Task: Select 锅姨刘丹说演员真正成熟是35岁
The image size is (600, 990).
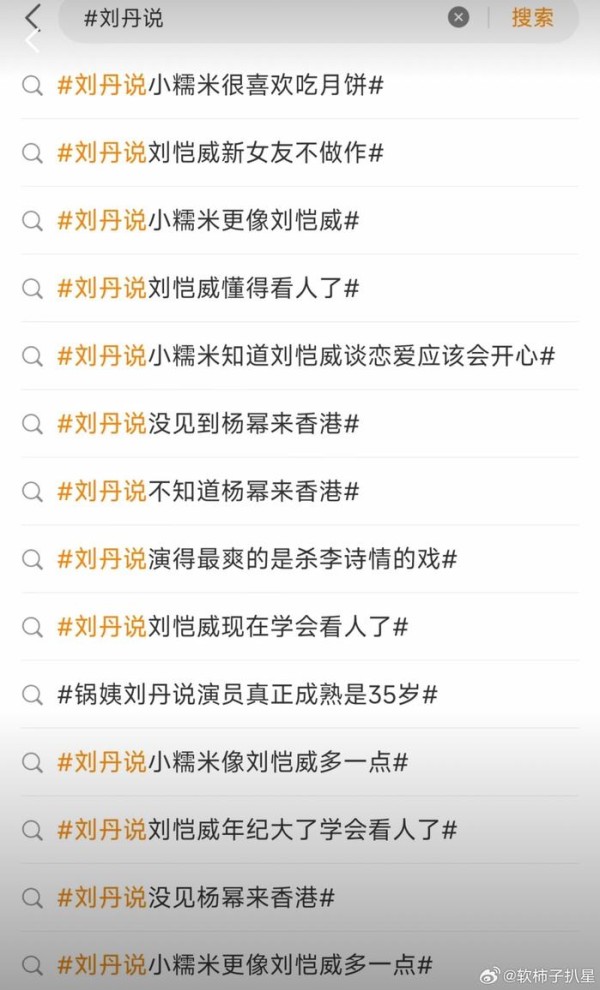Action: (x=300, y=695)
